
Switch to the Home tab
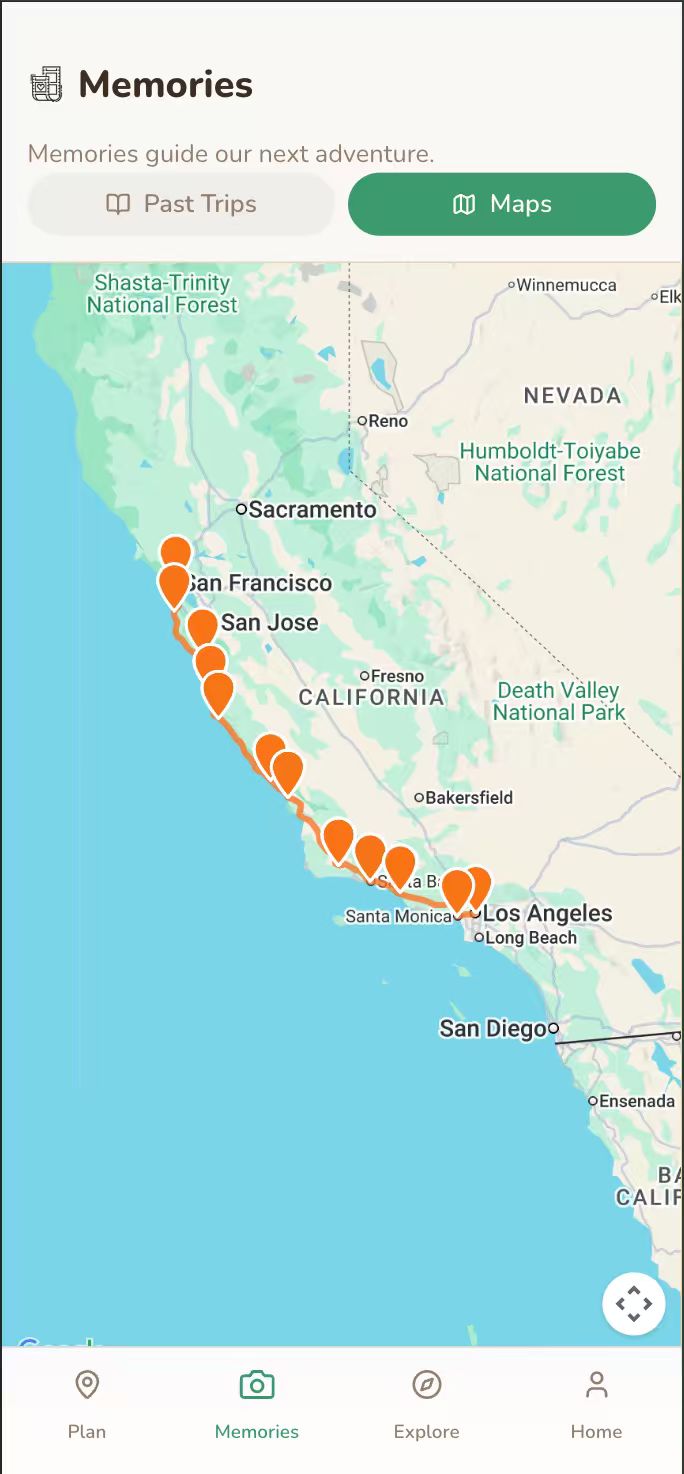pyautogui.click(x=597, y=1405)
